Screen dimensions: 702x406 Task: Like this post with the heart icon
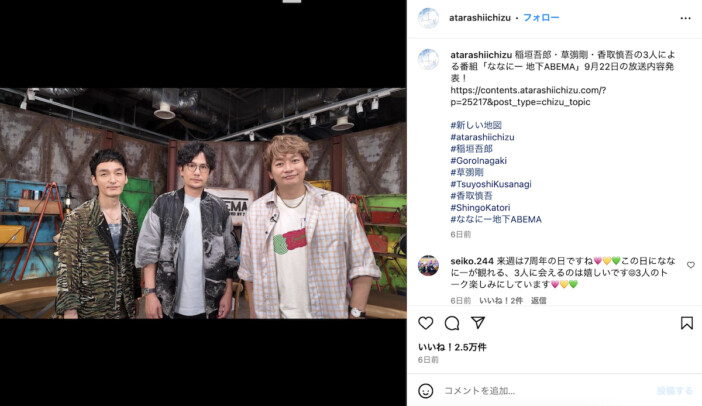pos(425,323)
